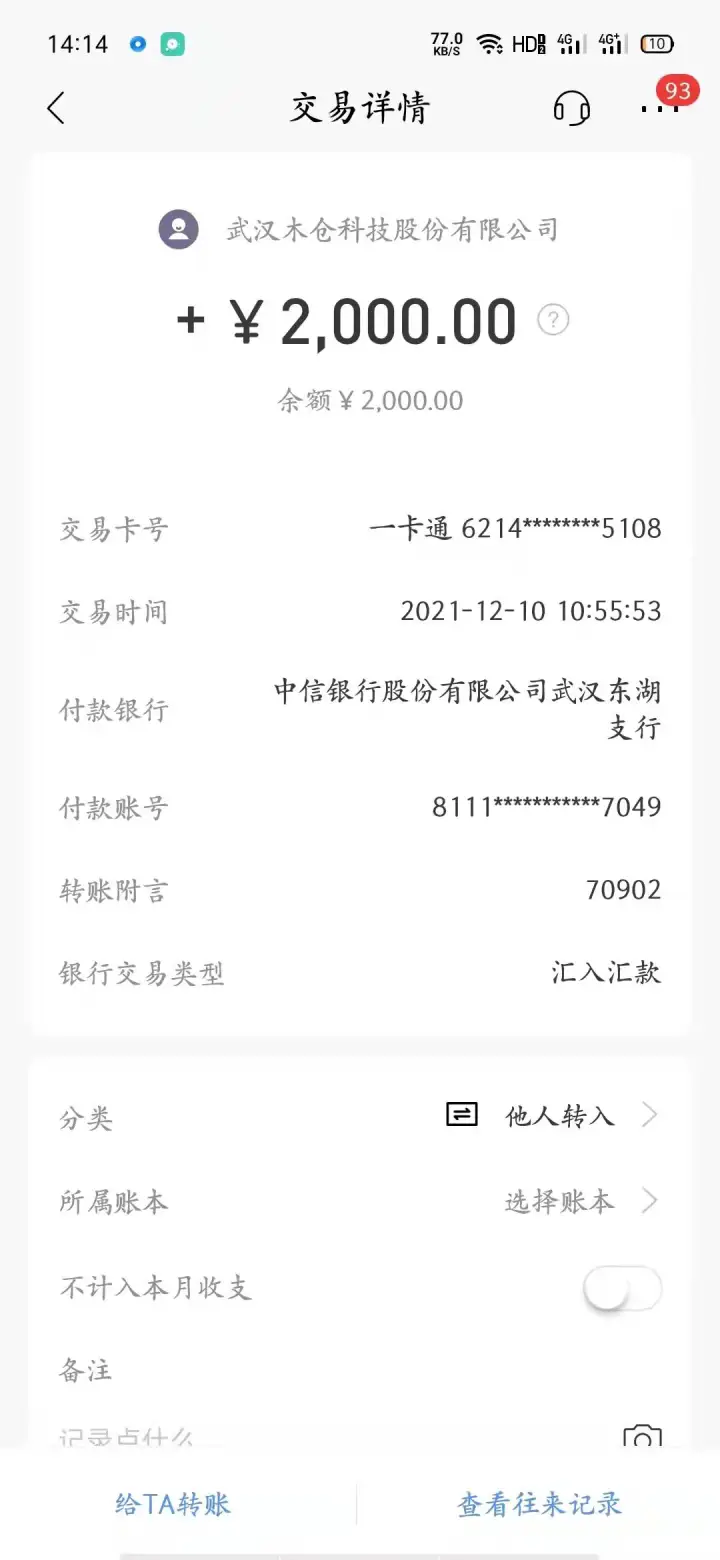Go back using the top-left arrow
The image size is (720, 1560).
point(56,107)
